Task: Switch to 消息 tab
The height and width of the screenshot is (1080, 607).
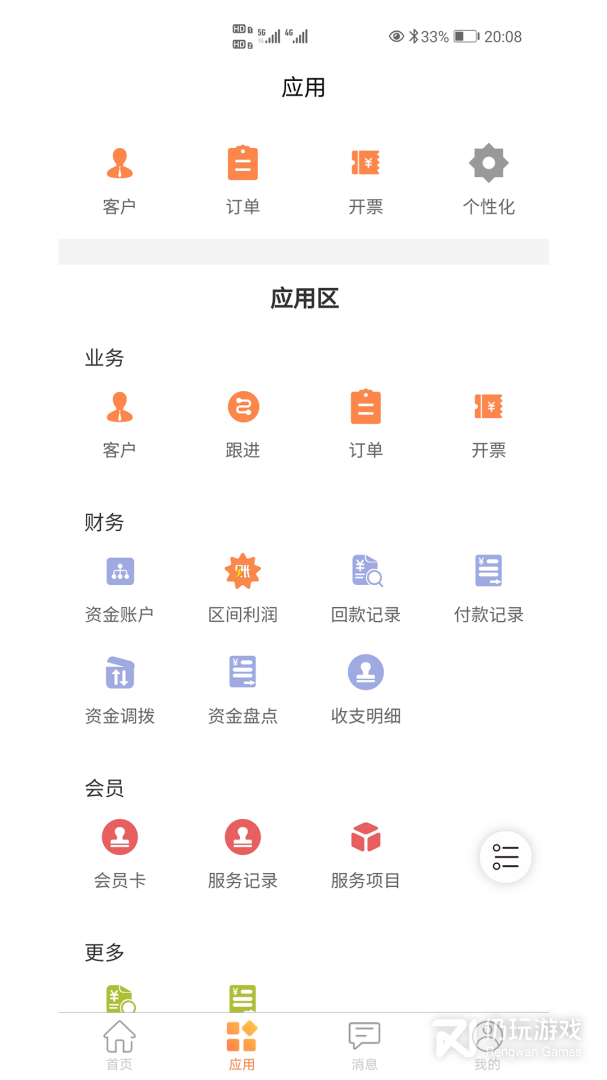Action: click(364, 1045)
